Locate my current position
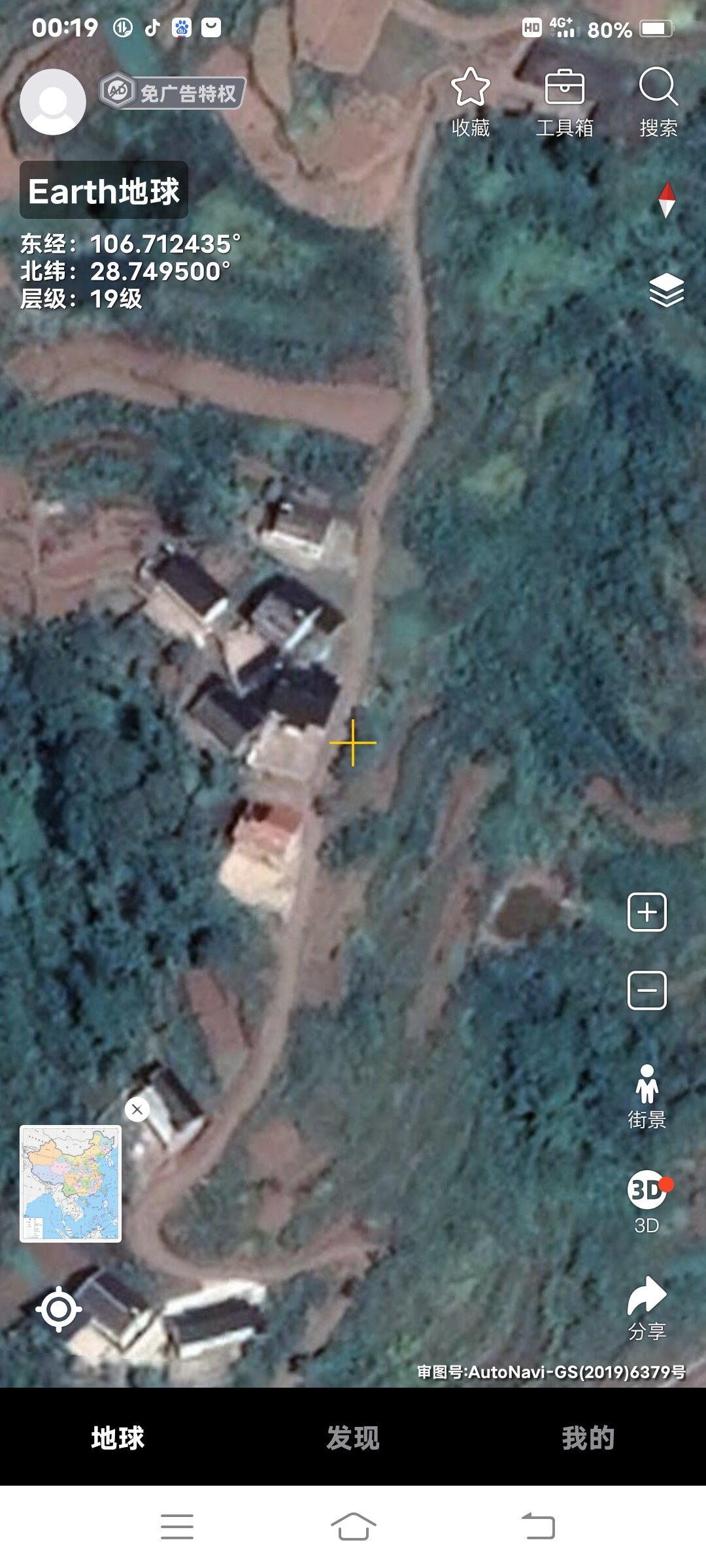Viewport: 706px width, 1568px height. [x=59, y=1309]
